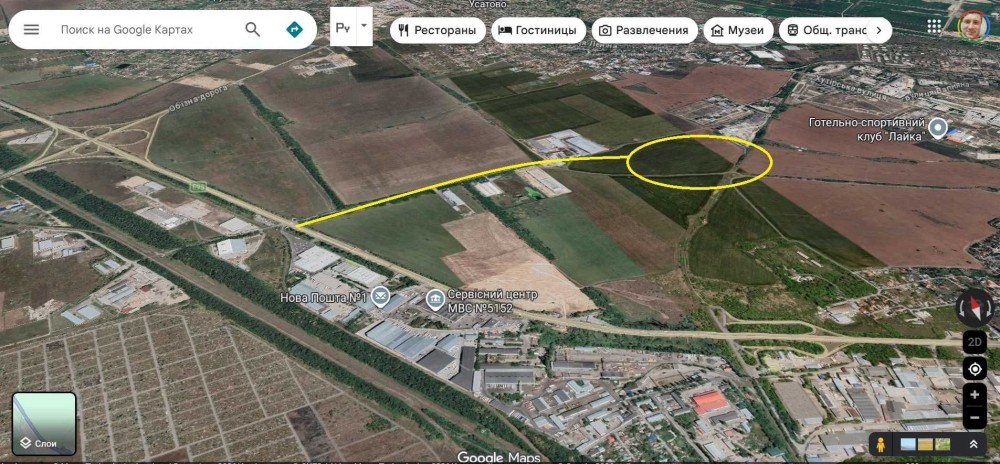Select the Музеи chip
1000x464 pixels.
[x=738, y=30]
